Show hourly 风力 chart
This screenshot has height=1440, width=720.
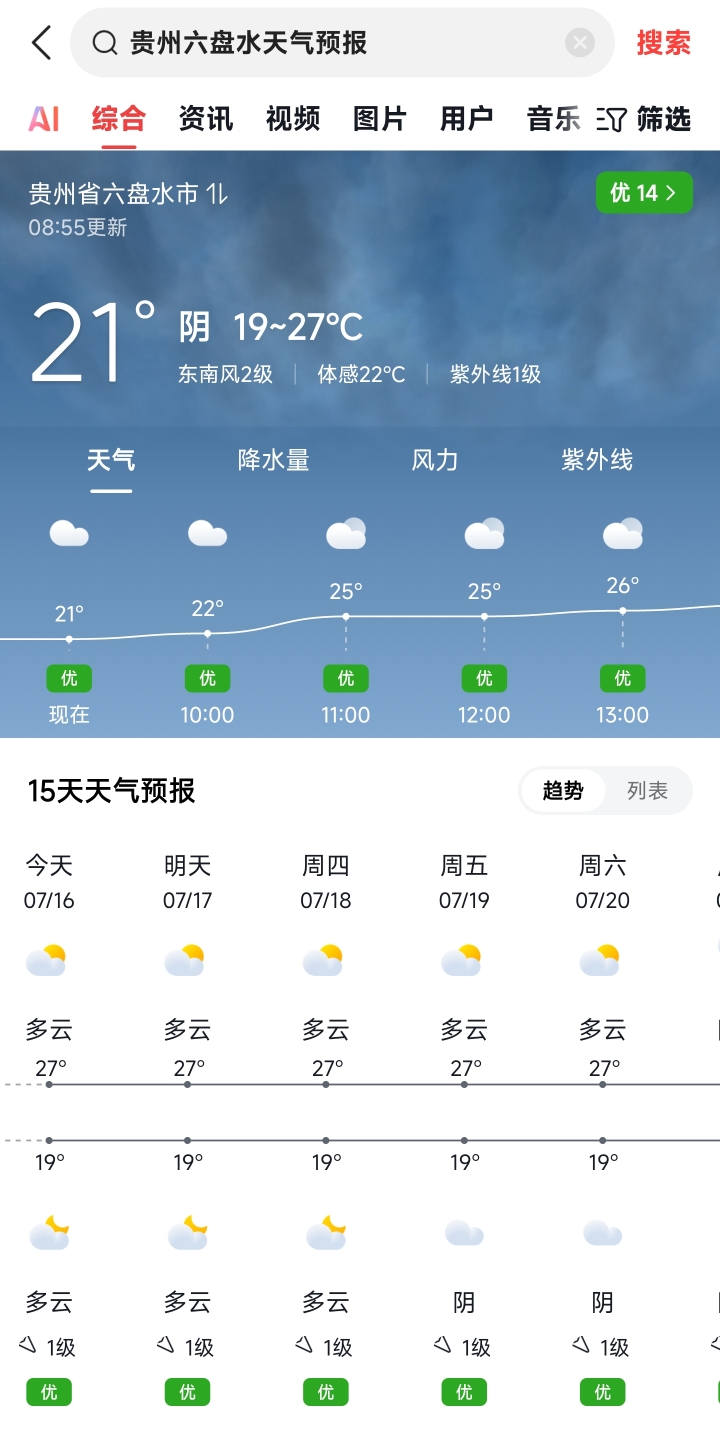click(435, 461)
